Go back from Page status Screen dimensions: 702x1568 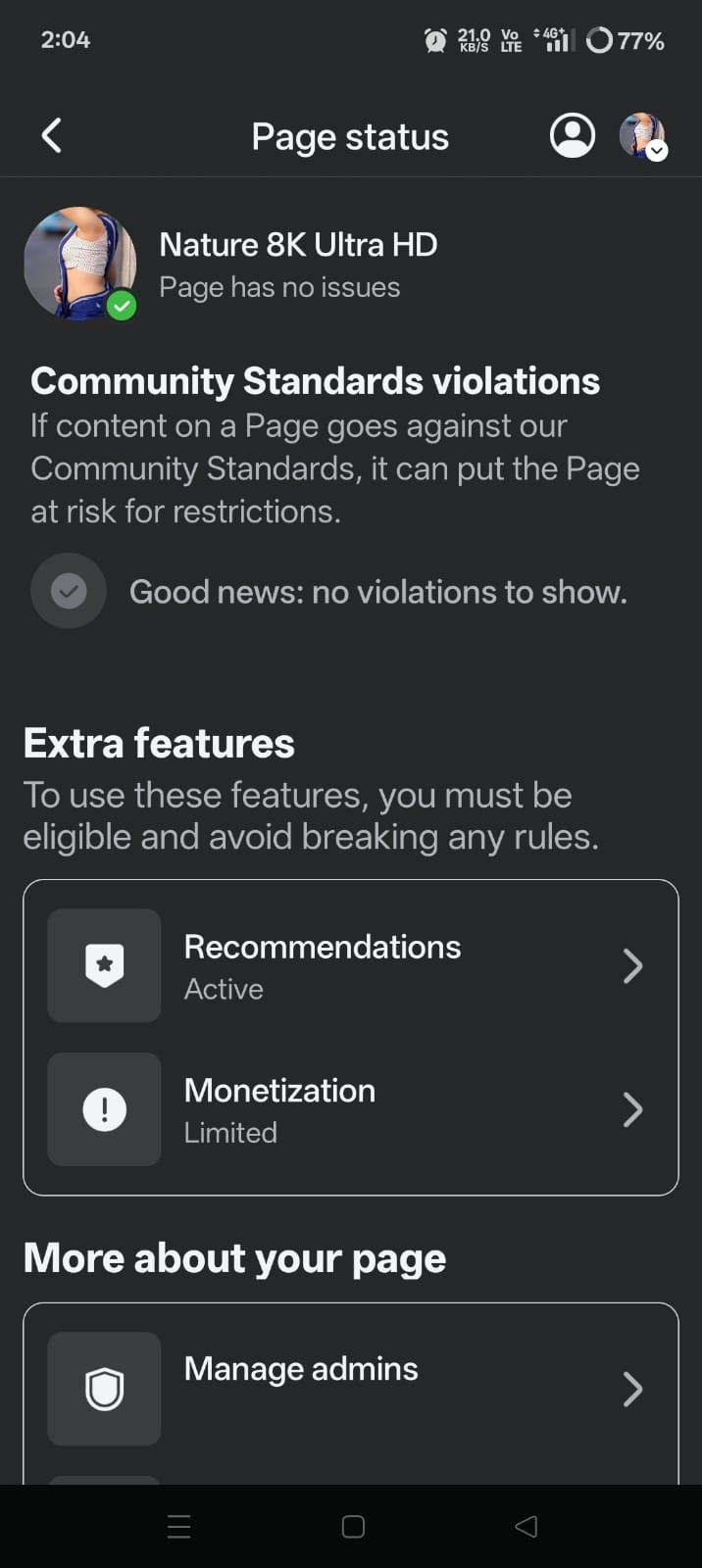click(52, 135)
